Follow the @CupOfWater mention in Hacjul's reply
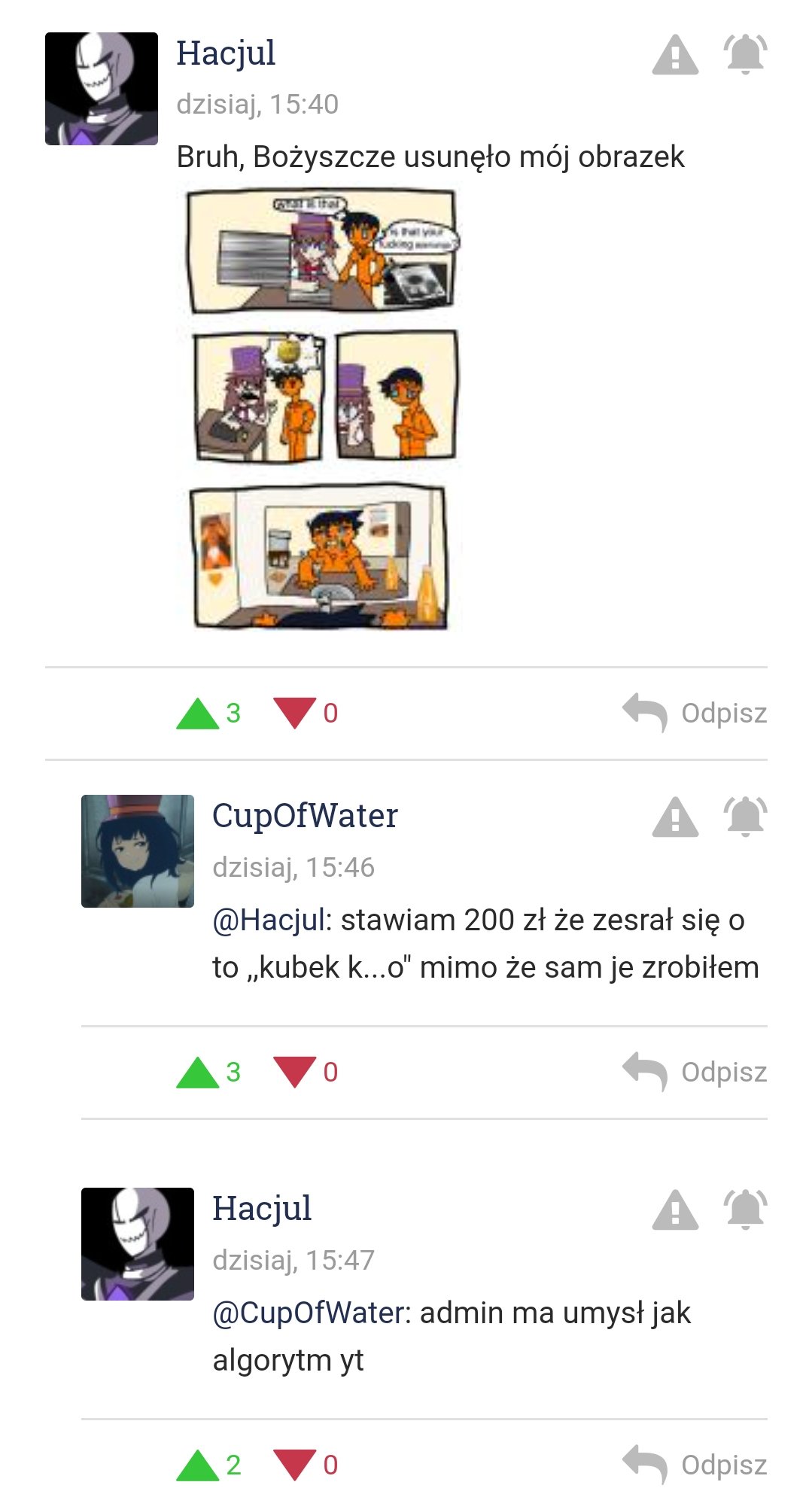812x1488 pixels. click(x=312, y=1313)
